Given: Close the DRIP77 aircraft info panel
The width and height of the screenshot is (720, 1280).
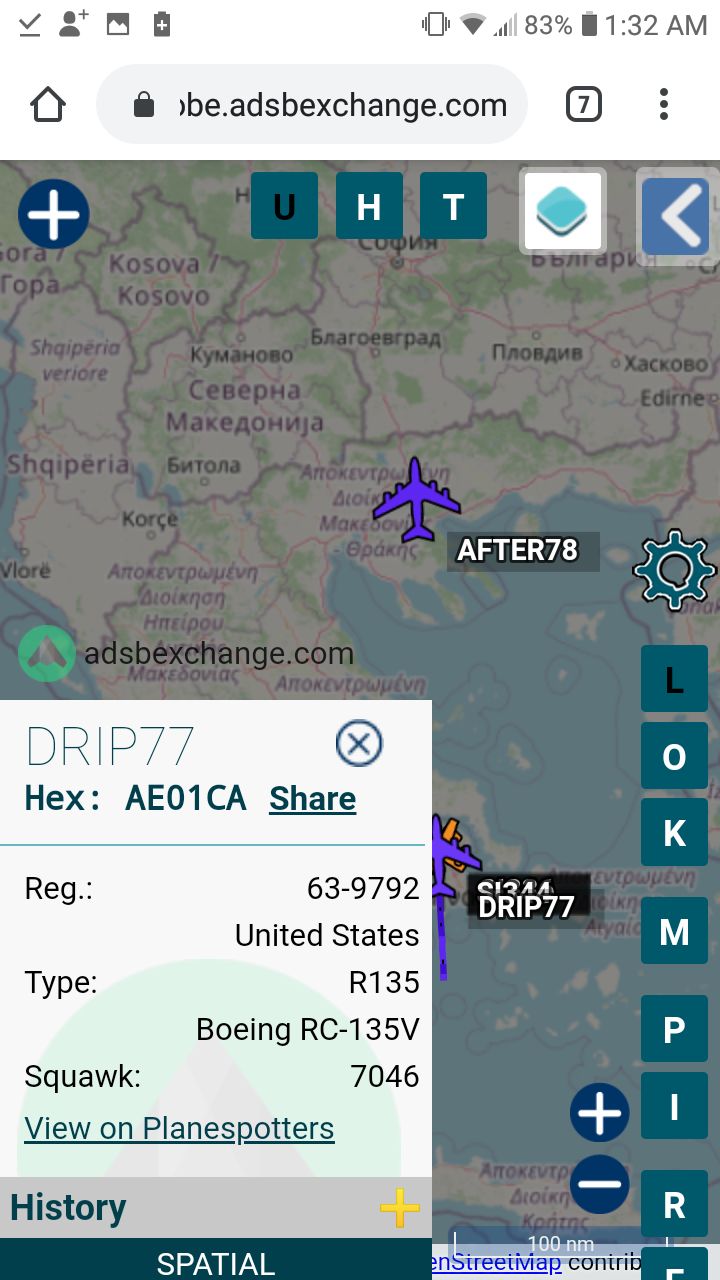Looking at the screenshot, I should (359, 743).
